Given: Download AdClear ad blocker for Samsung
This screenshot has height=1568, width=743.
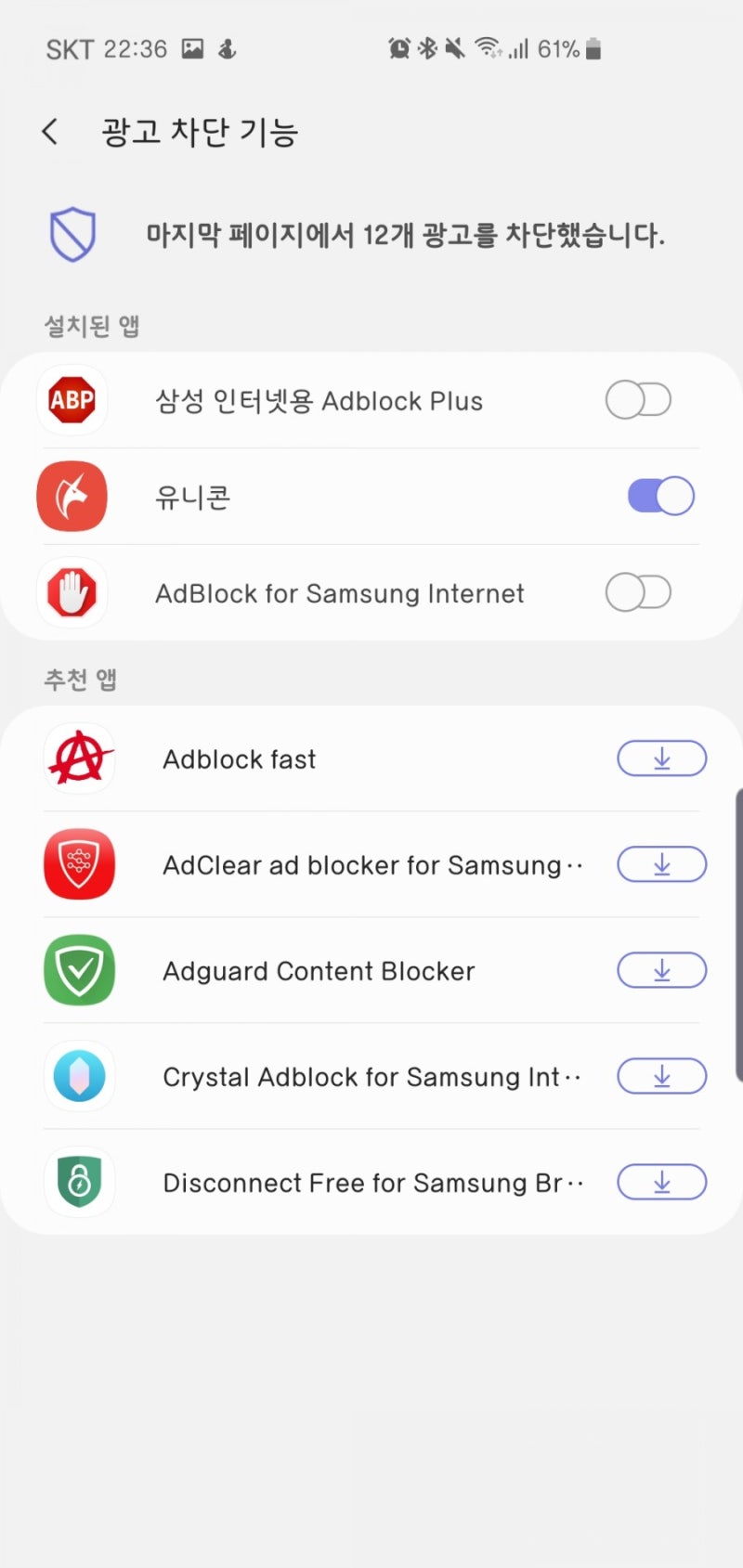Looking at the screenshot, I should pyautogui.click(x=661, y=864).
